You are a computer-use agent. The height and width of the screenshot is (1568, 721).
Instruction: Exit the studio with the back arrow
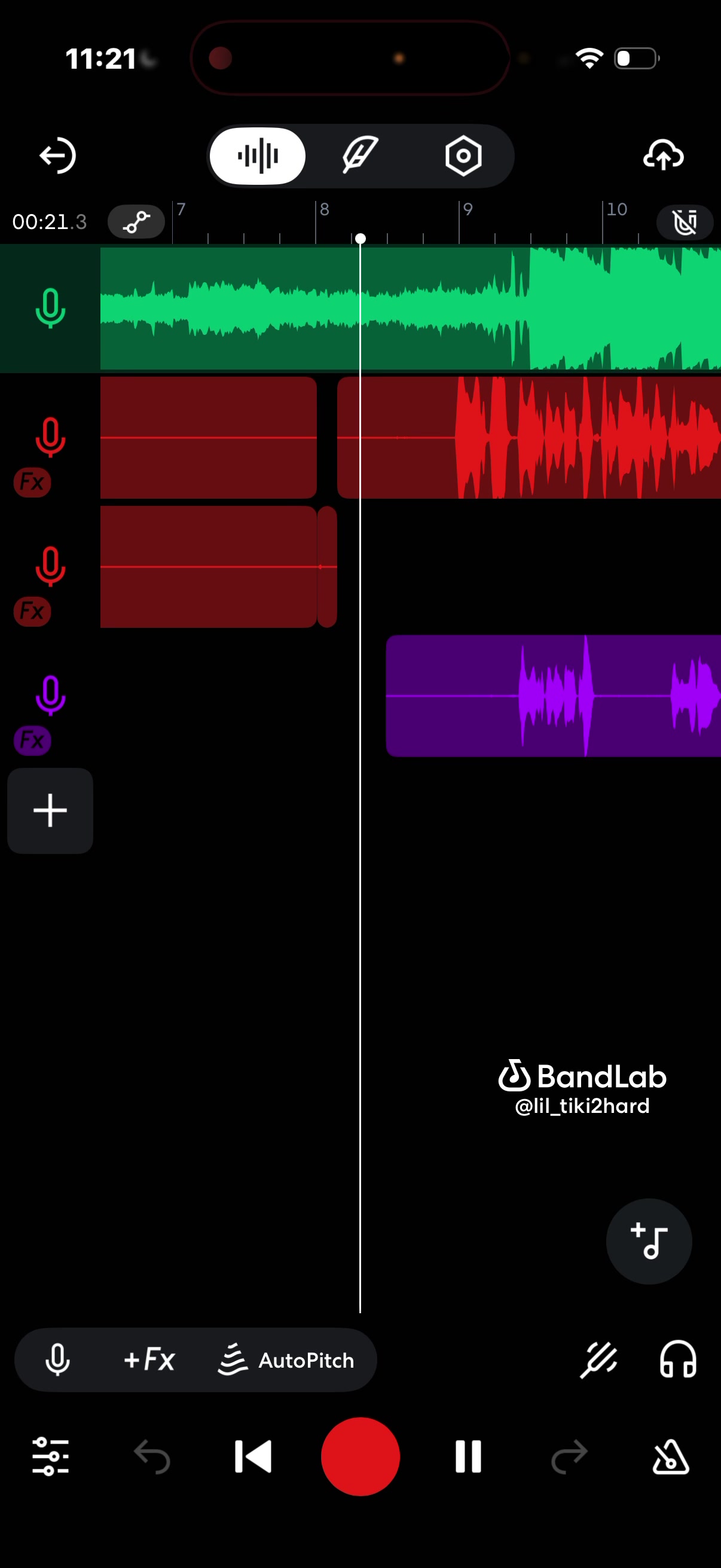click(58, 156)
